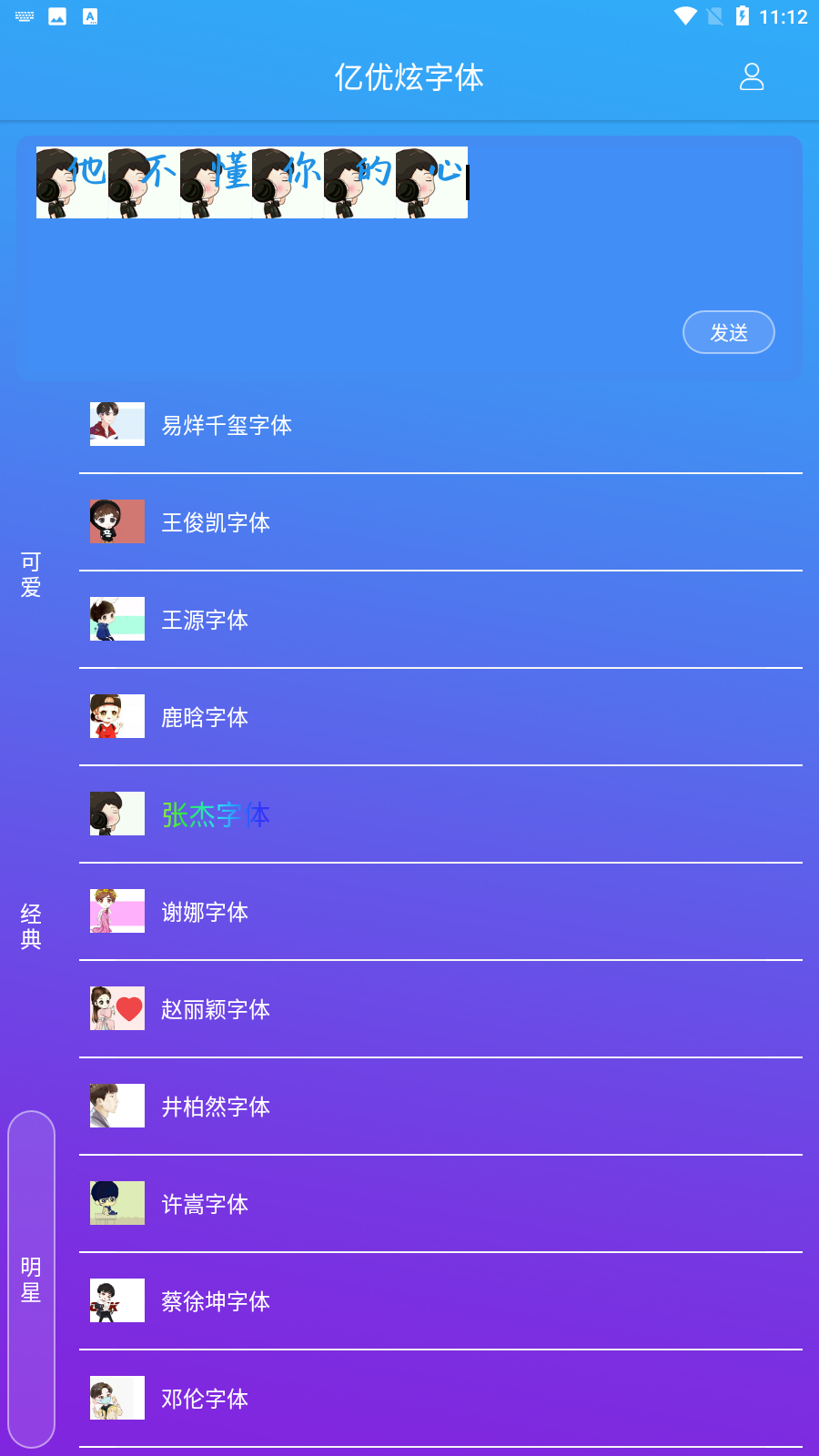Select 王源字体 from the font list
Image resolution: width=819 pixels, height=1456 pixels.
coord(206,619)
